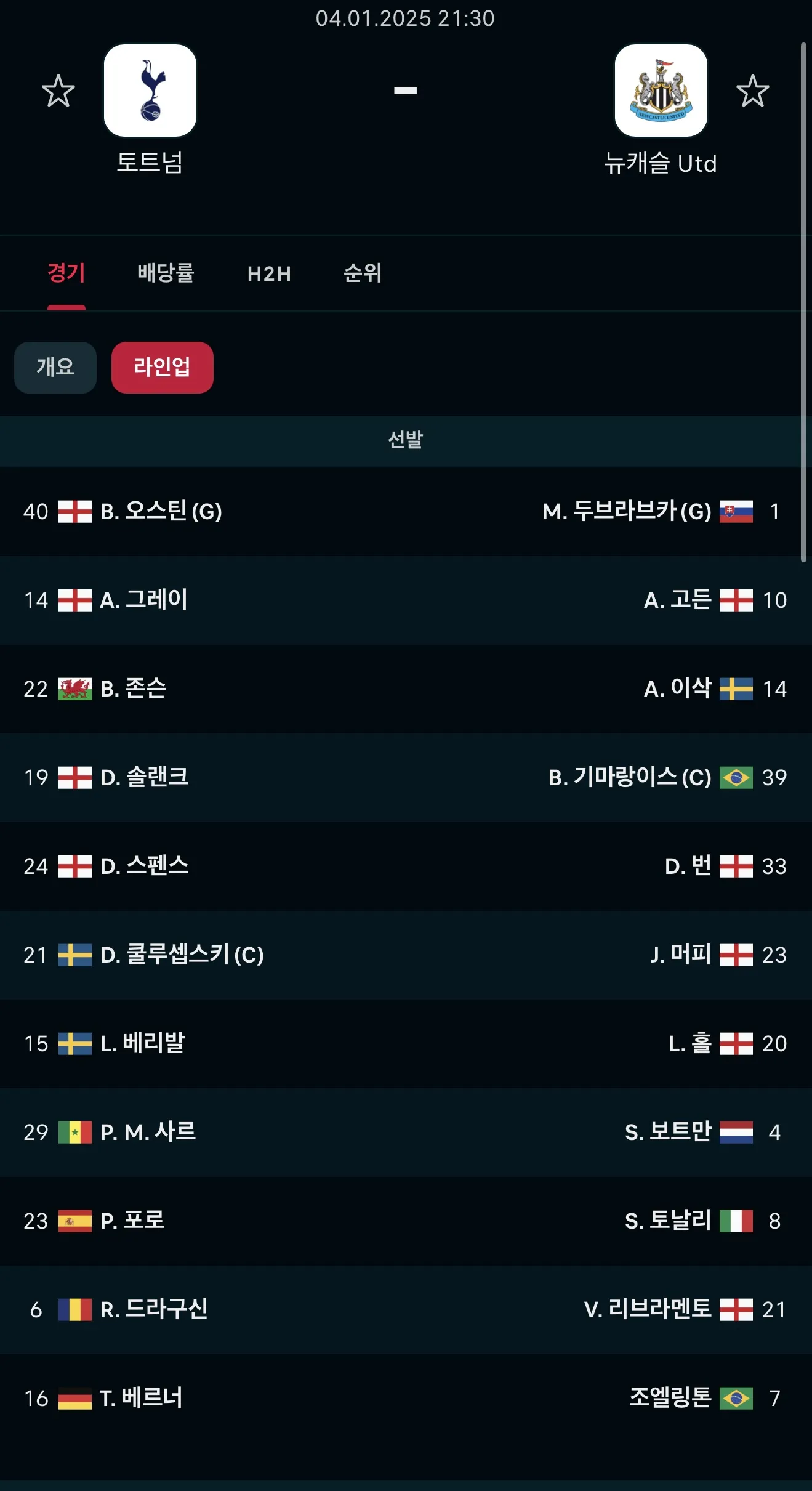Select the 경기 tab
This screenshot has width=812, height=1491.
pos(66,273)
